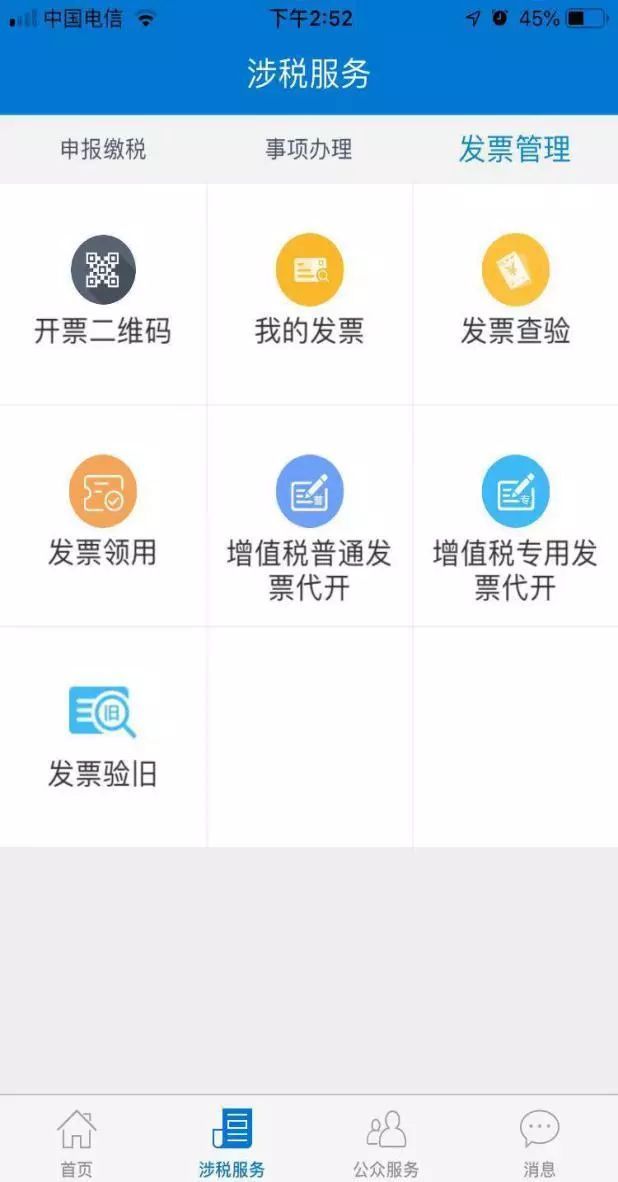Image resolution: width=618 pixels, height=1182 pixels.
Task: Switch to the 公众服务 bottom tab
Action: [x=386, y=1142]
